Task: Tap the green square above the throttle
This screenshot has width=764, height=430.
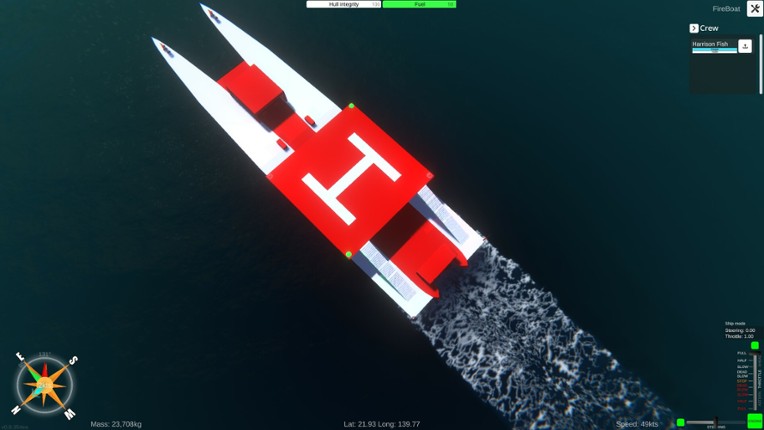Action: coord(754,346)
